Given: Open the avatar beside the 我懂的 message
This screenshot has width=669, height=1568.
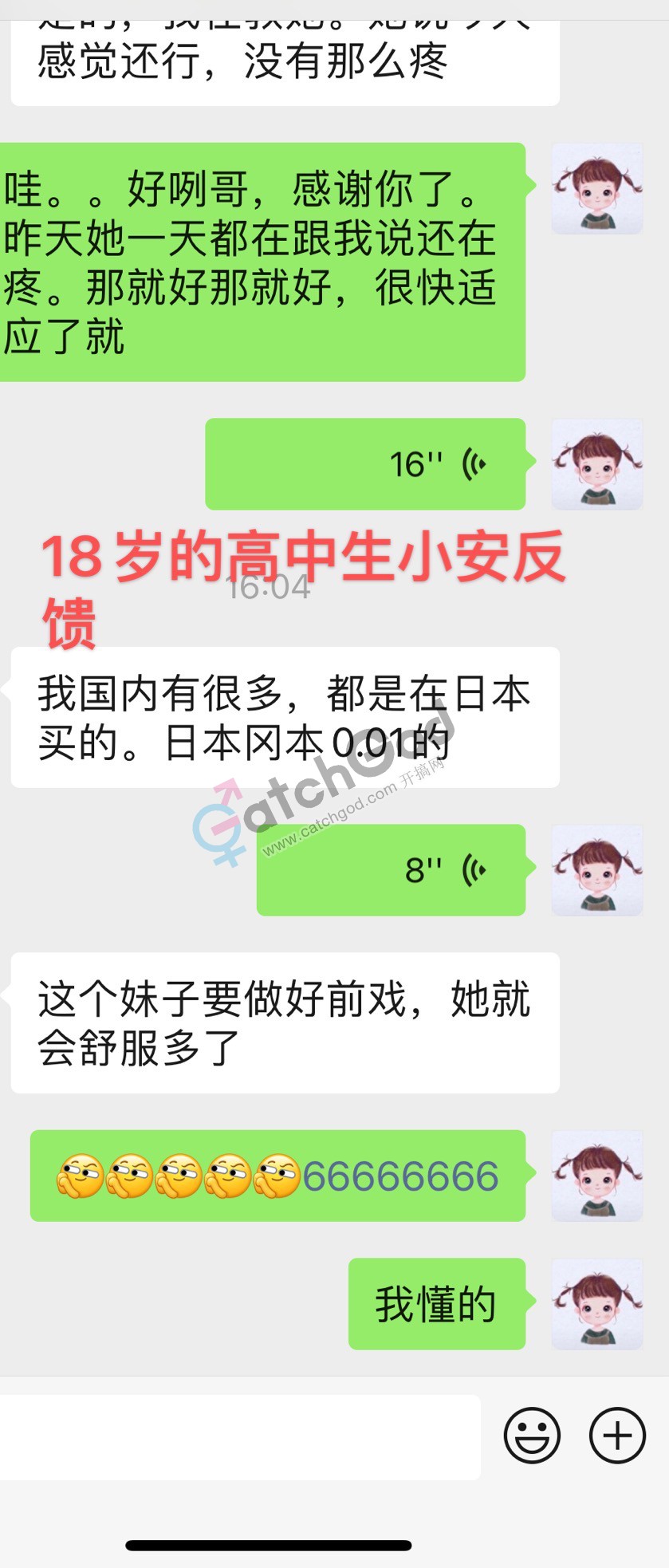Looking at the screenshot, I should 597,1304.
